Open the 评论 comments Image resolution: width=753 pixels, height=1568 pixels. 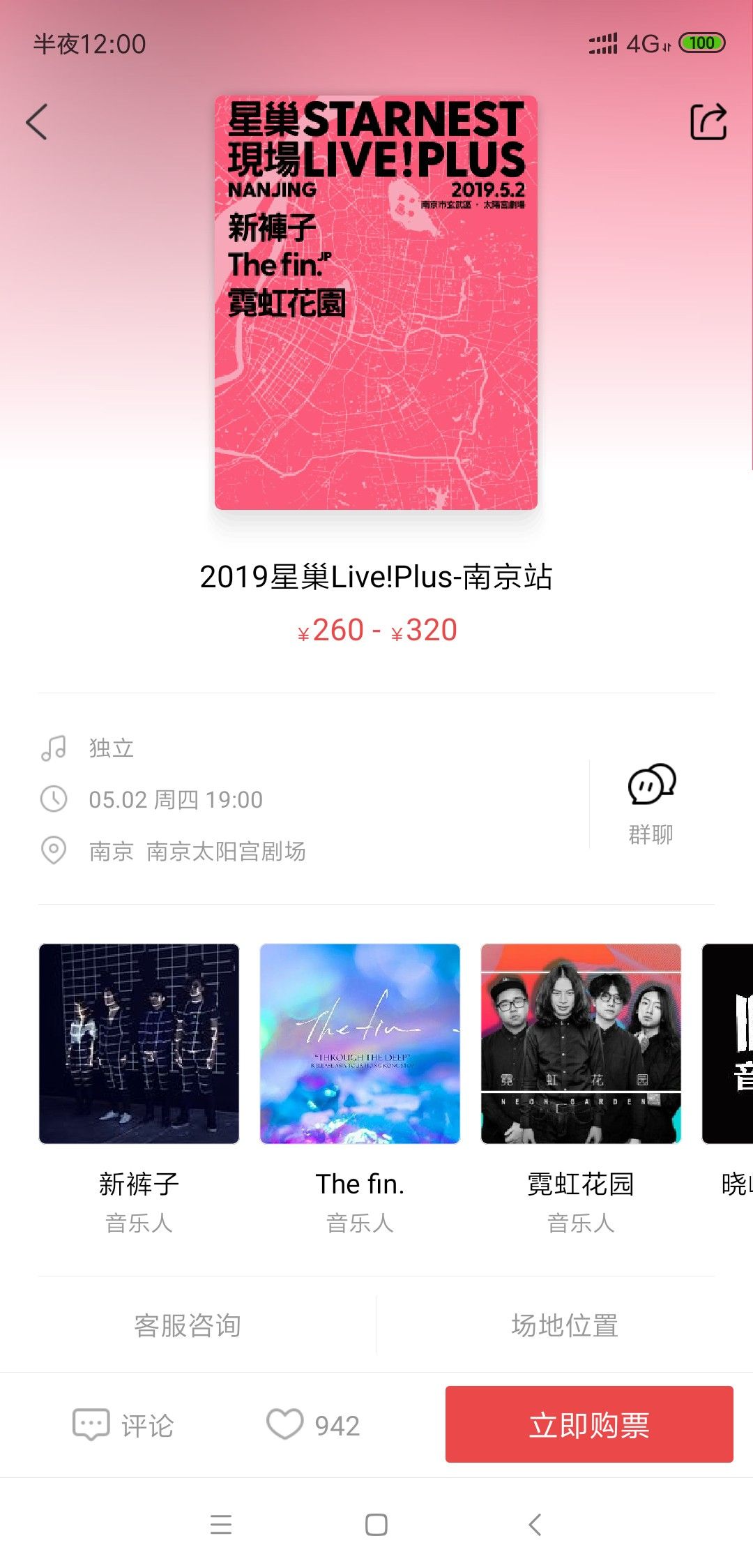click(124, 1425)
